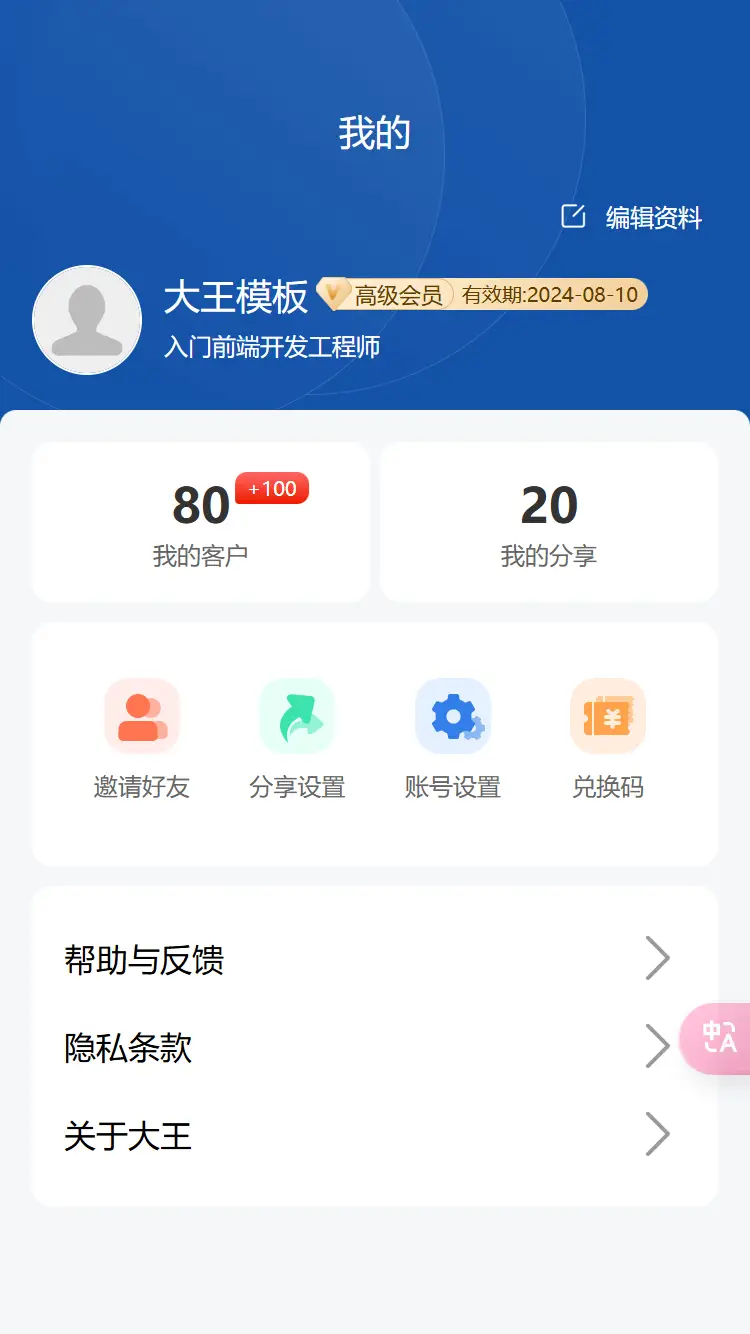This screenshot has width=750, height=1334.
Task: Open the 关于大王 row
Action: (x=374, y=1136)
